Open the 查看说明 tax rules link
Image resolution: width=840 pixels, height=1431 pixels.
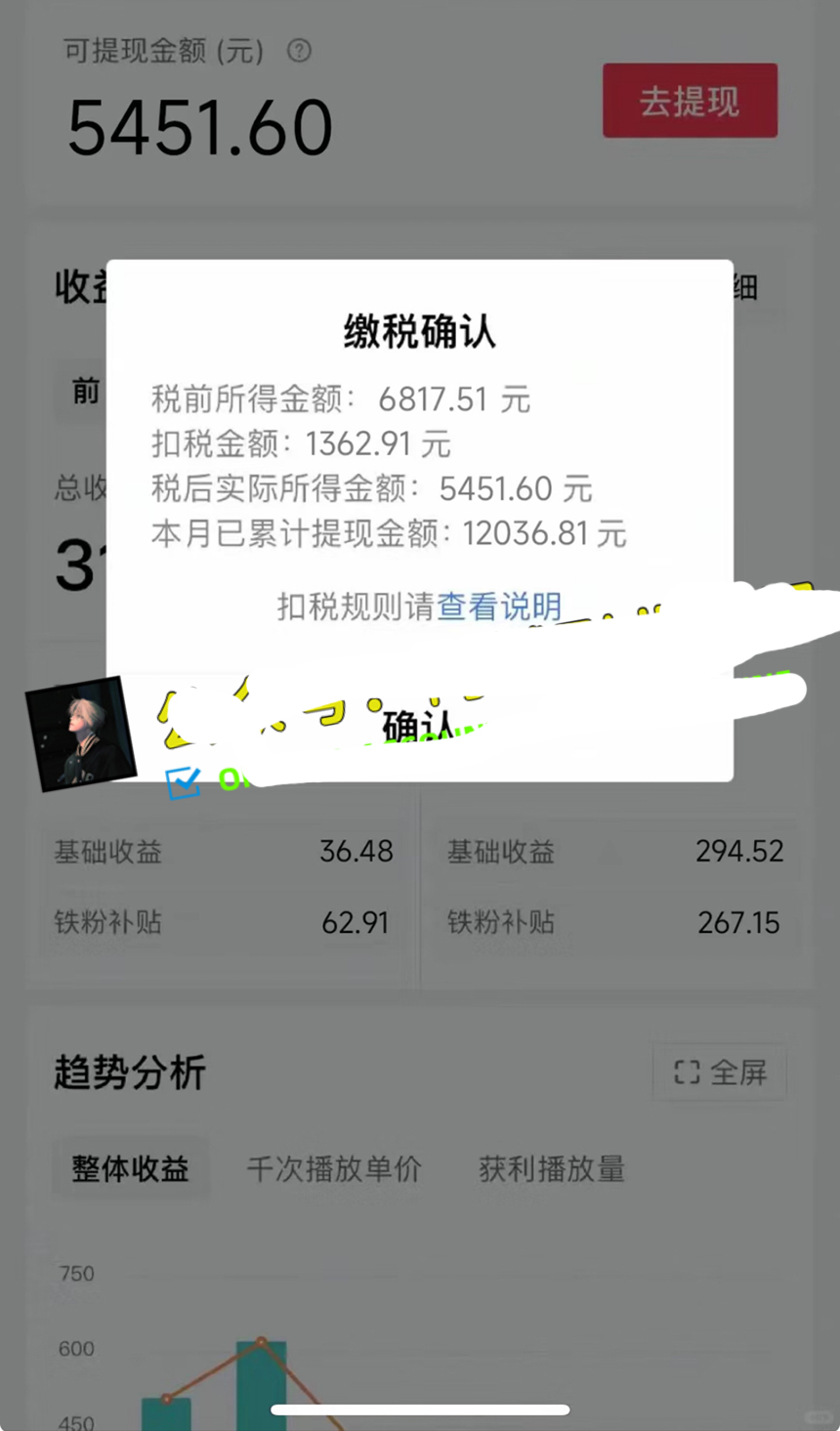[x=499, y=607]
